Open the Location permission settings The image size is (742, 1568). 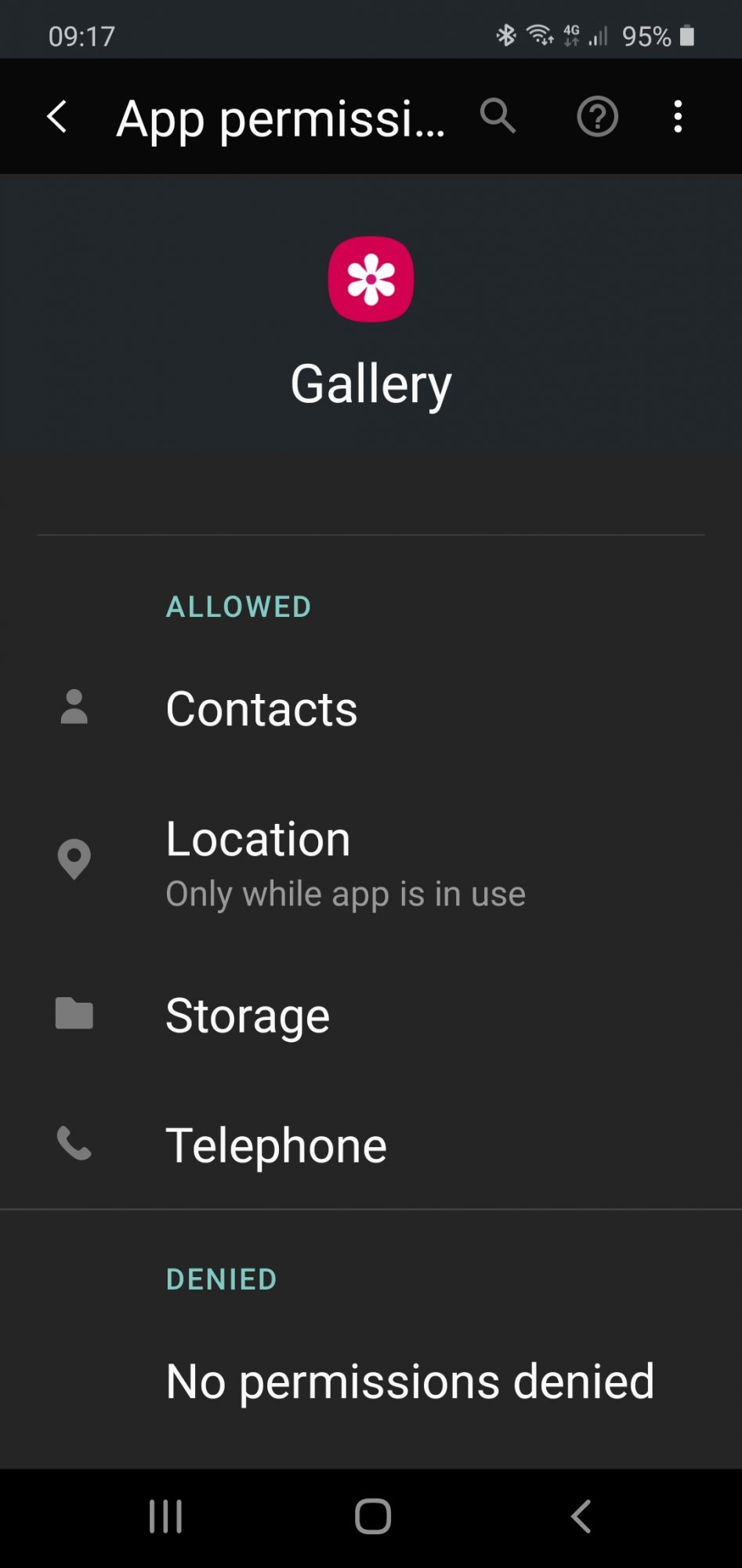coord(371,861)
